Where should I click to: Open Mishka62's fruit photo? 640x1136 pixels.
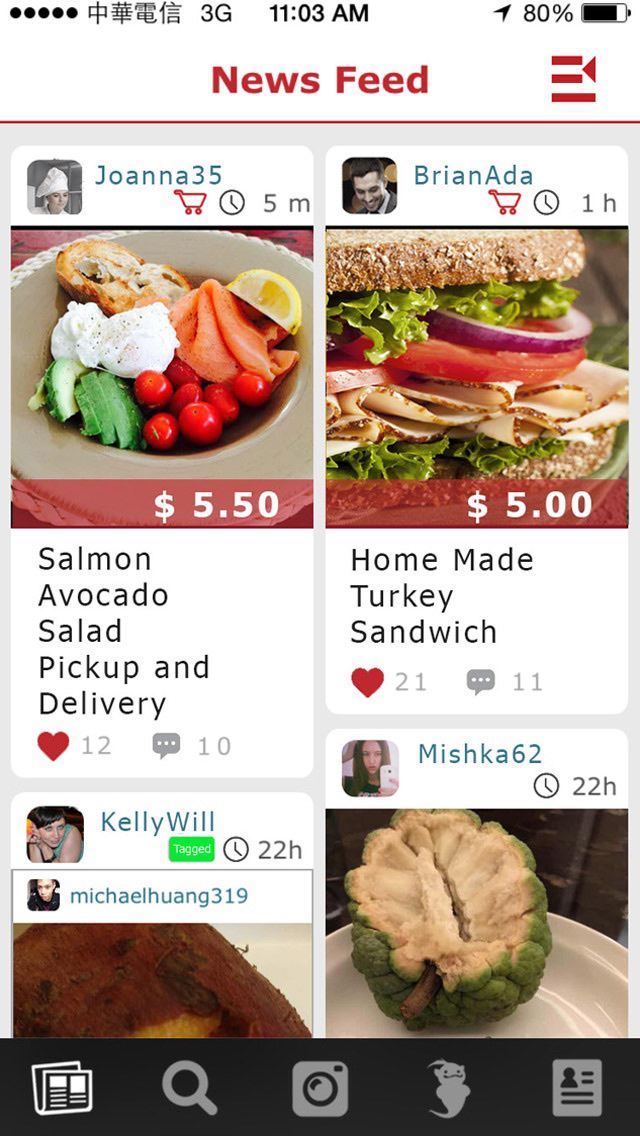click(476, 920)
